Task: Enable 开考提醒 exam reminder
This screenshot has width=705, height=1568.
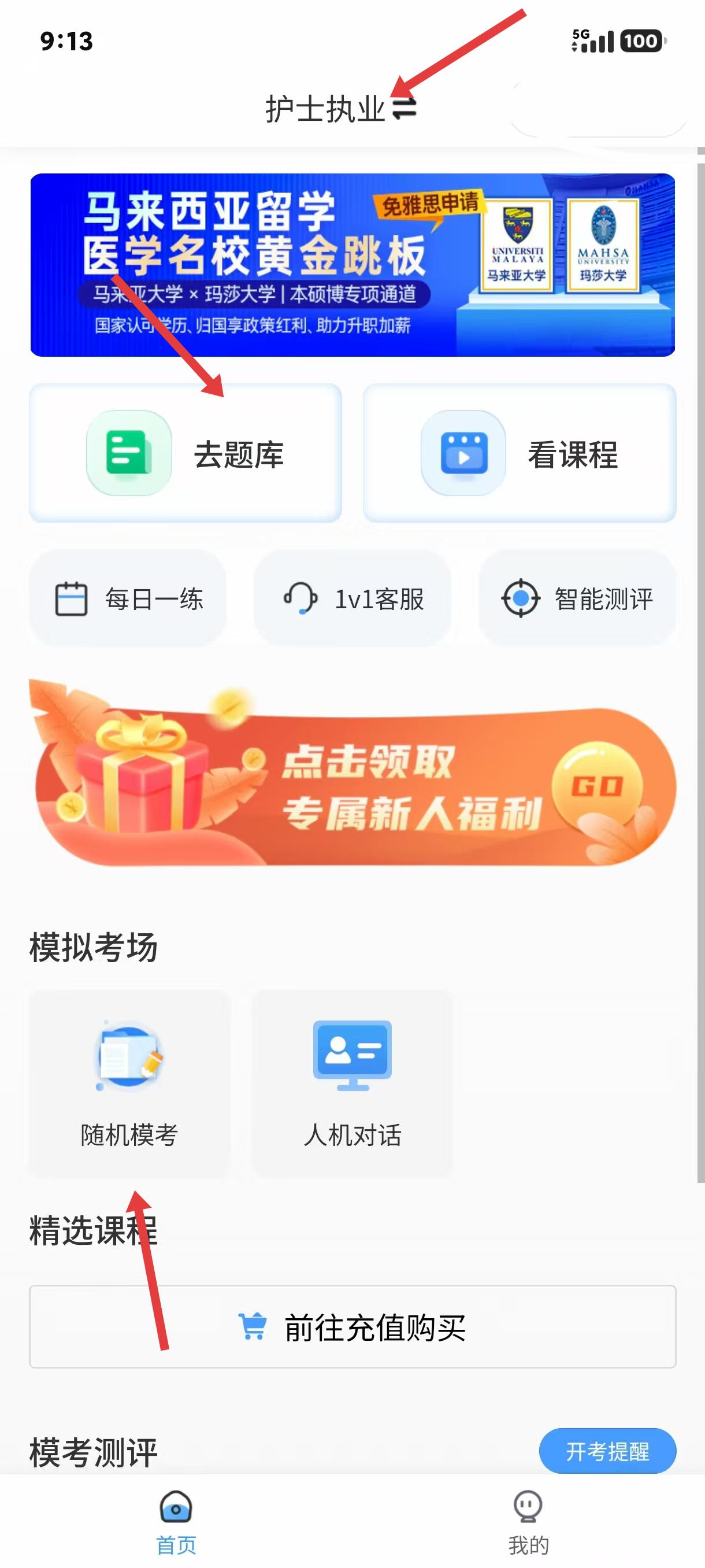Action: pyautogui.click(x=608, y=1451)
